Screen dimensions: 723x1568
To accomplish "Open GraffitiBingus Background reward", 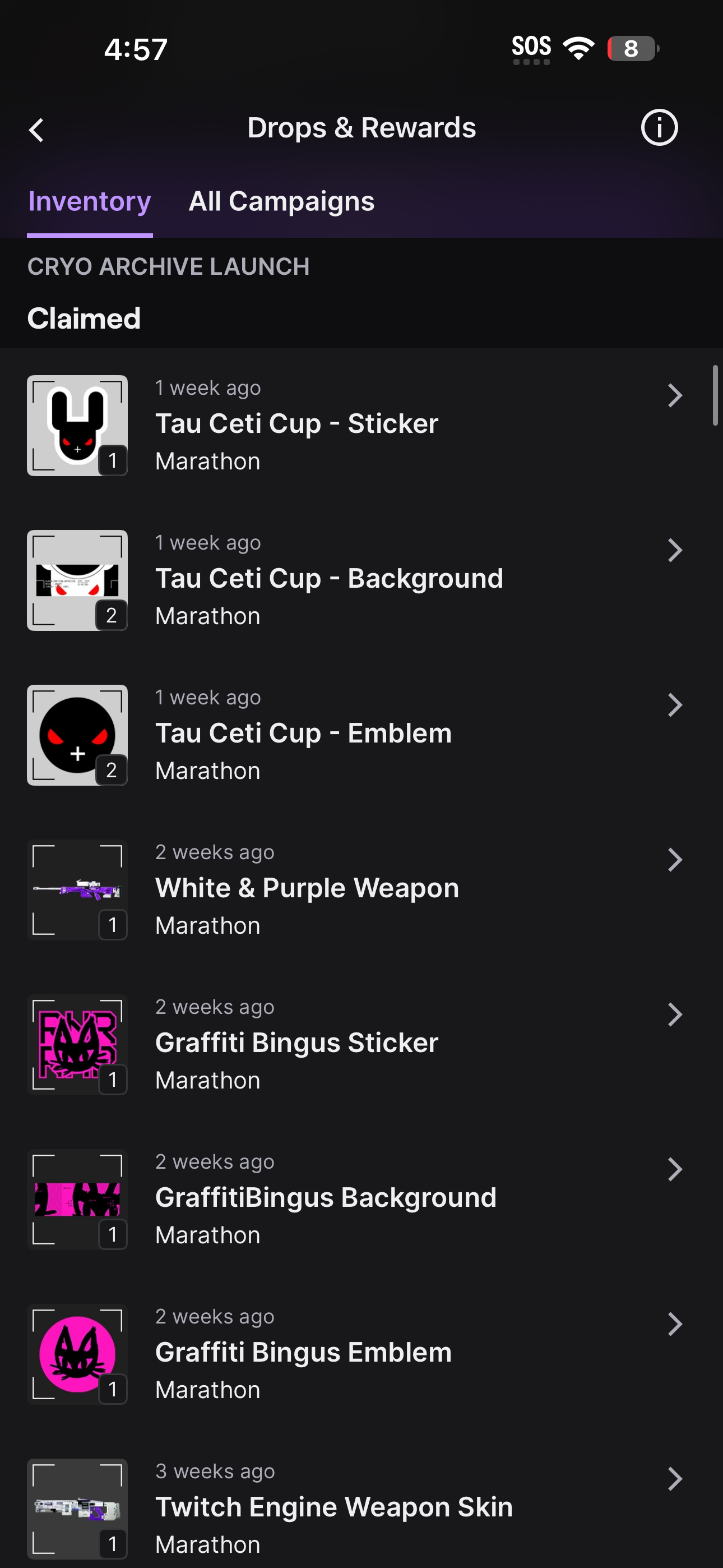I will (x=361, y=1198).
